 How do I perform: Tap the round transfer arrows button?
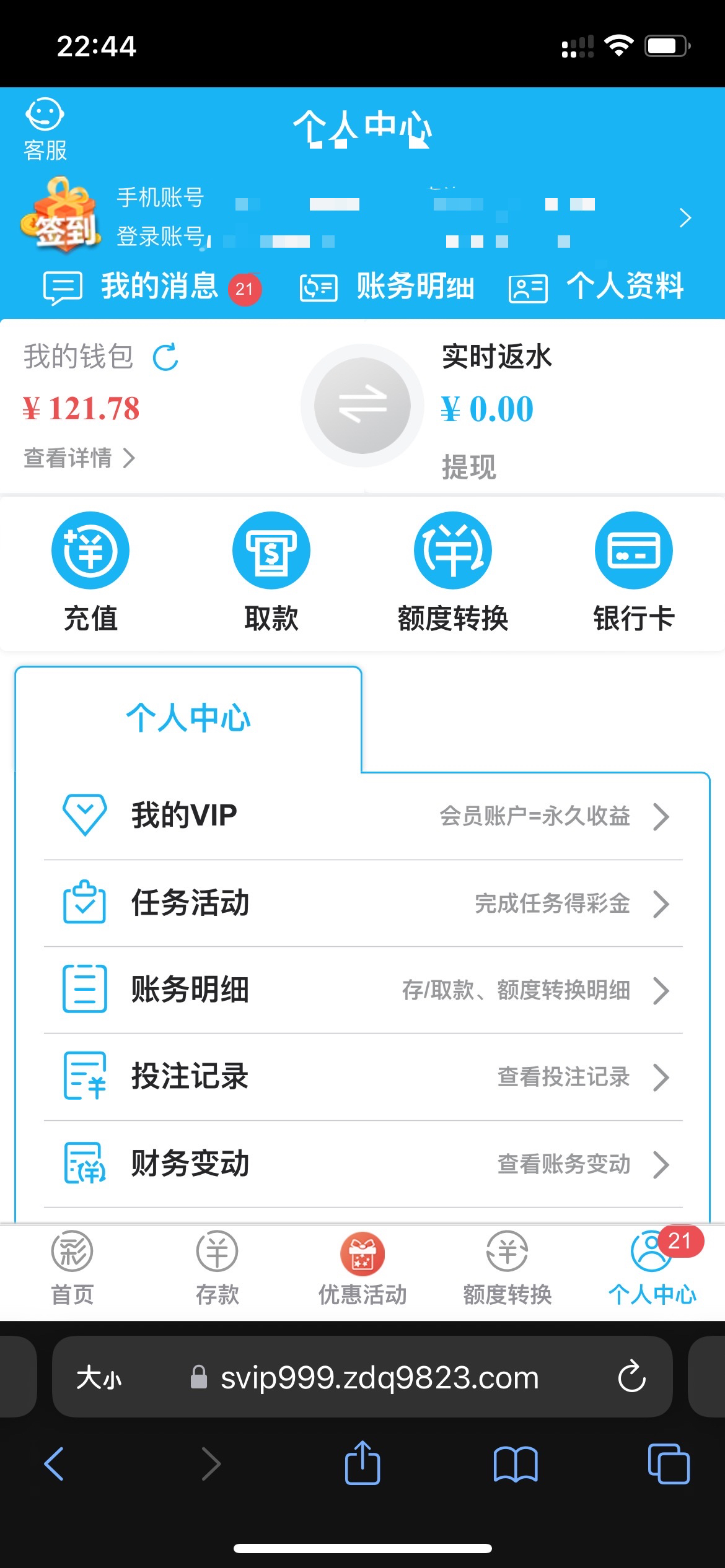(x=362, y=406)
